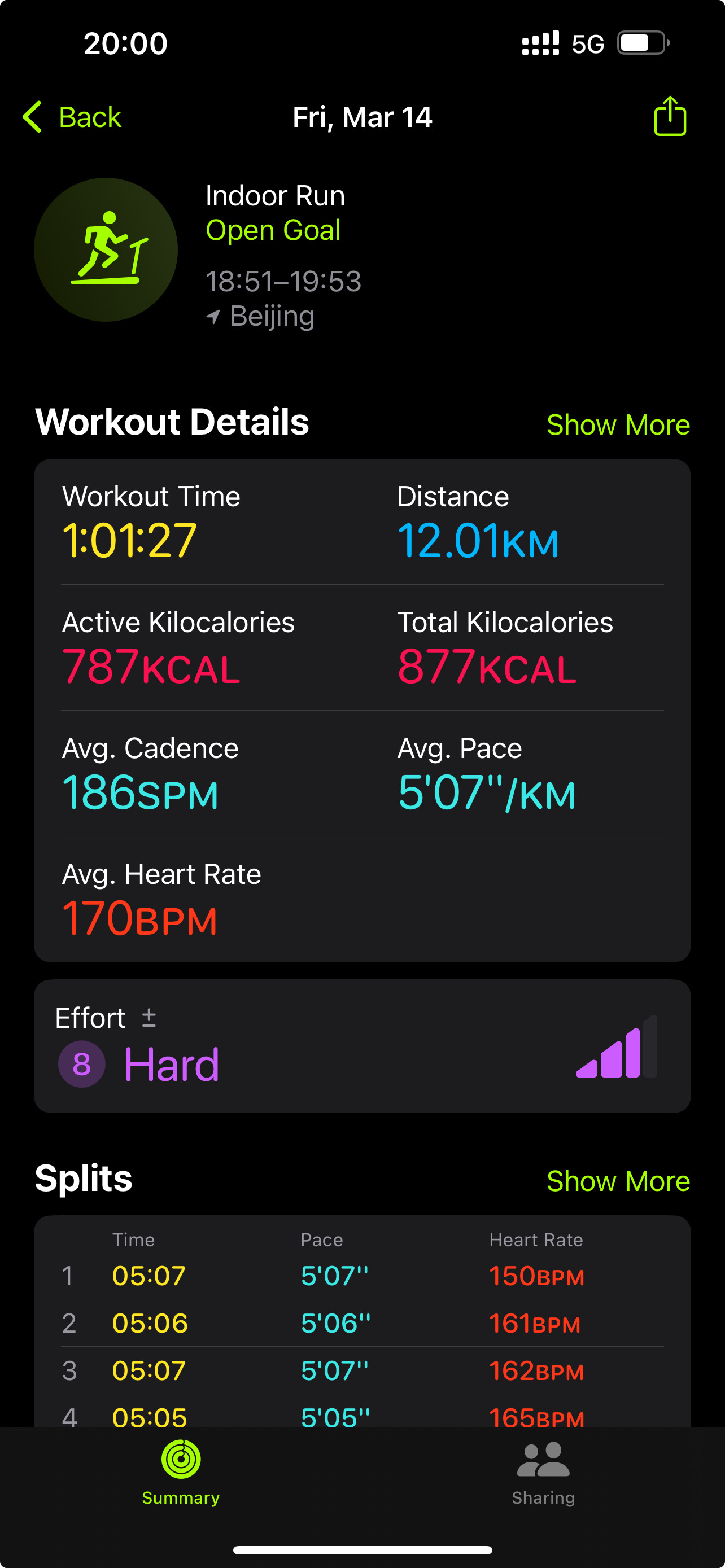Switch to the Summary tab

pyautogui.click(x=181, y=1472)
